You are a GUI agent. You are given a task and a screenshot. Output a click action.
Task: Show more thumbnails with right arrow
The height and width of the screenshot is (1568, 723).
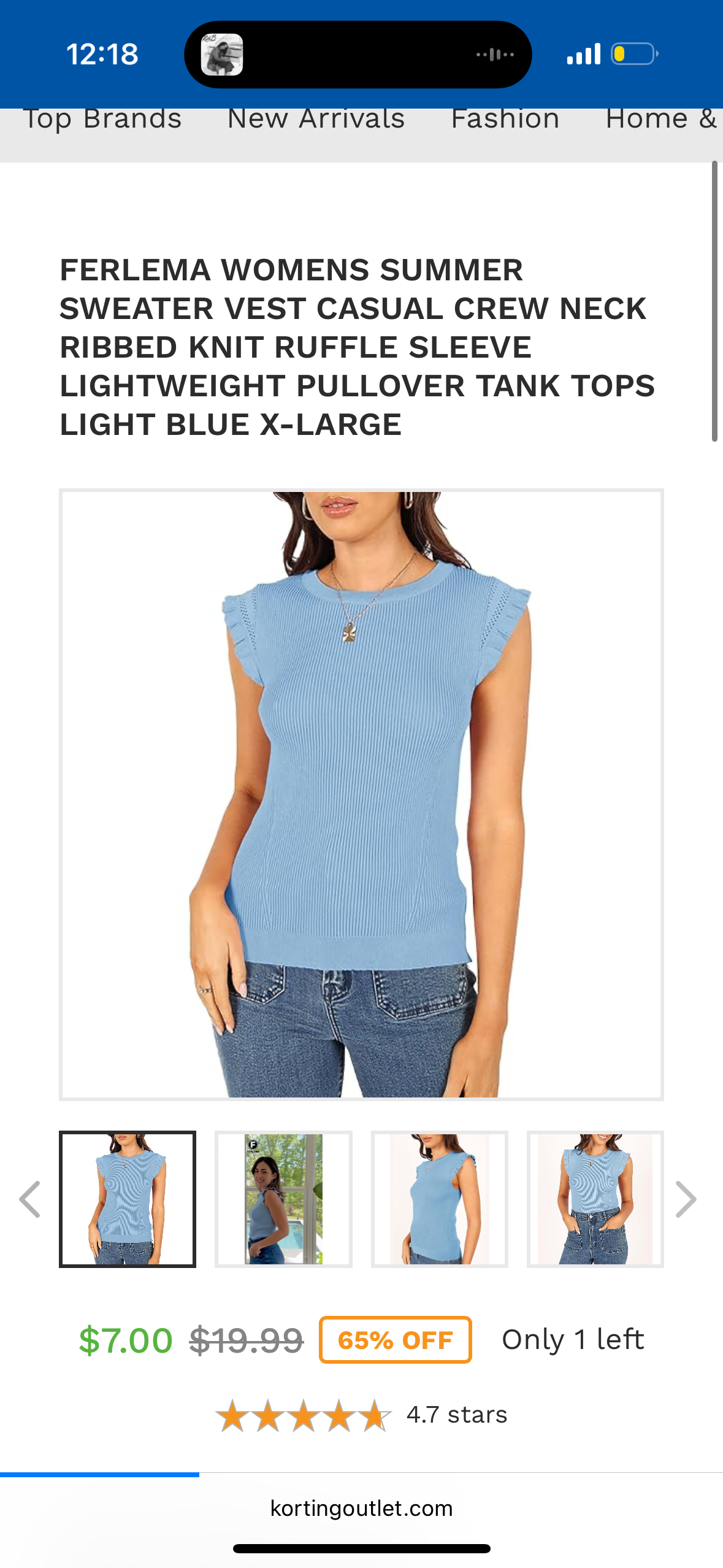pos(686,1199)
